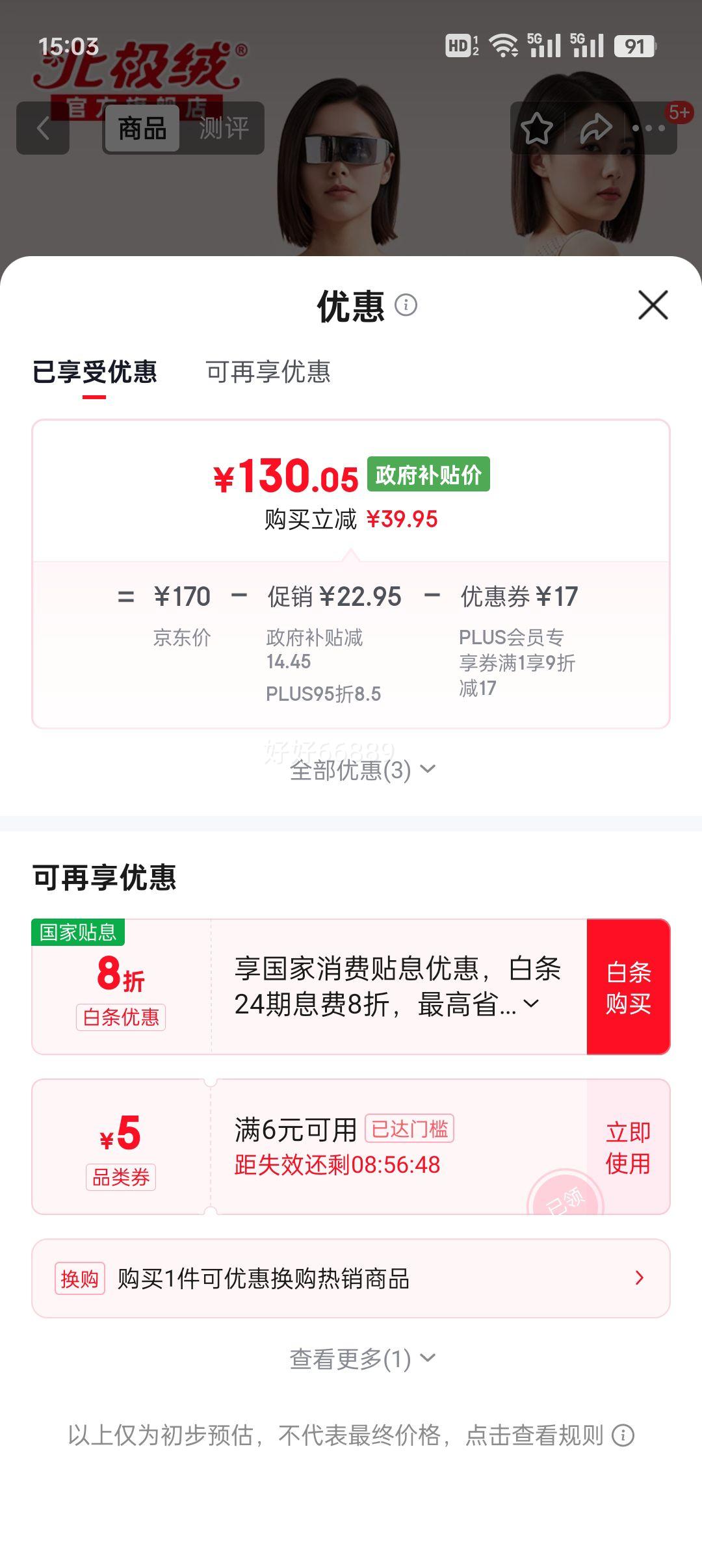Tap the 白条购买 button
702x1568 pixels.
coord(627,986)
